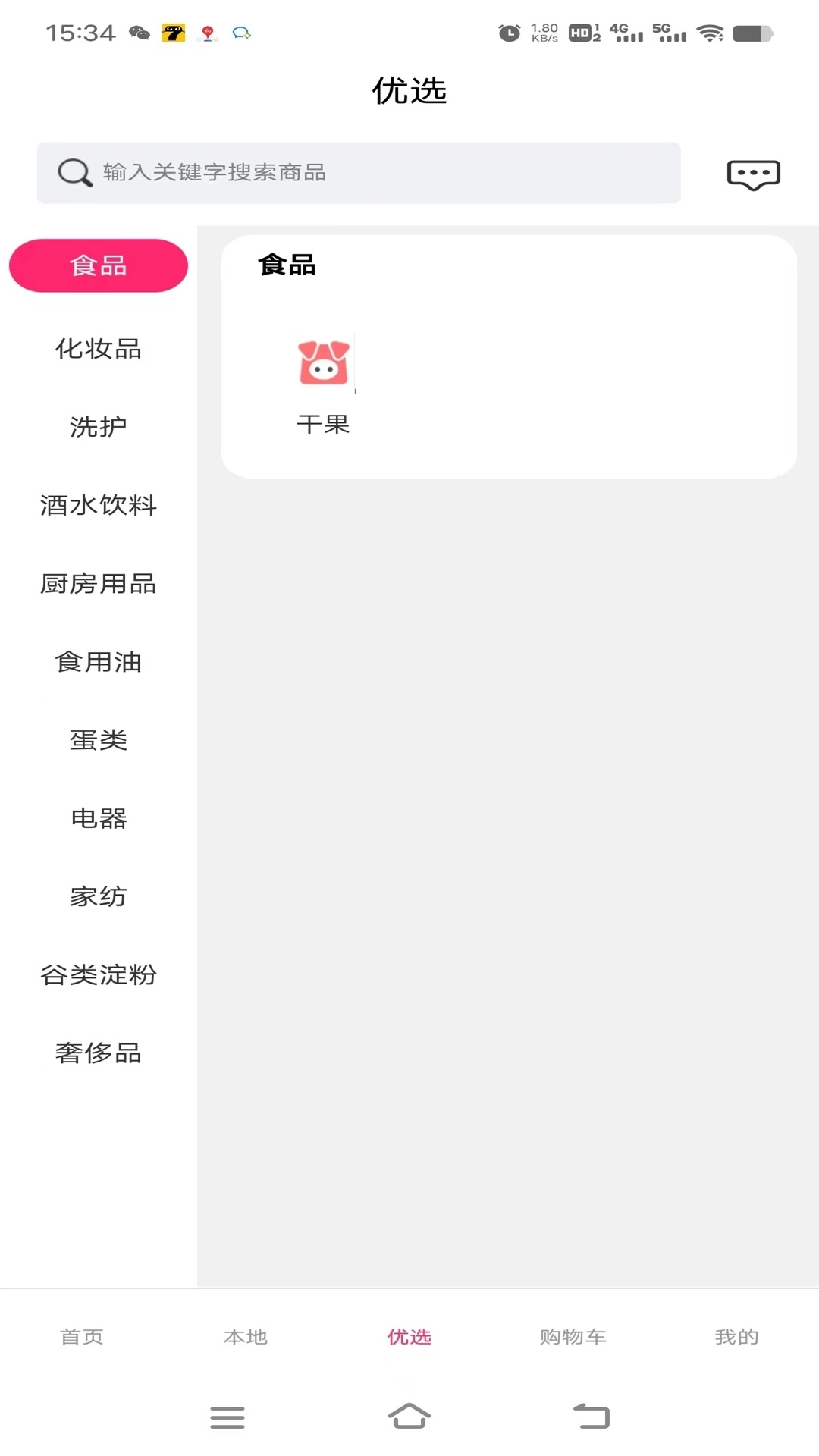819x1456 pixels.
Task: Open the message/chat icon beside search bar
Action: (754, 174)
